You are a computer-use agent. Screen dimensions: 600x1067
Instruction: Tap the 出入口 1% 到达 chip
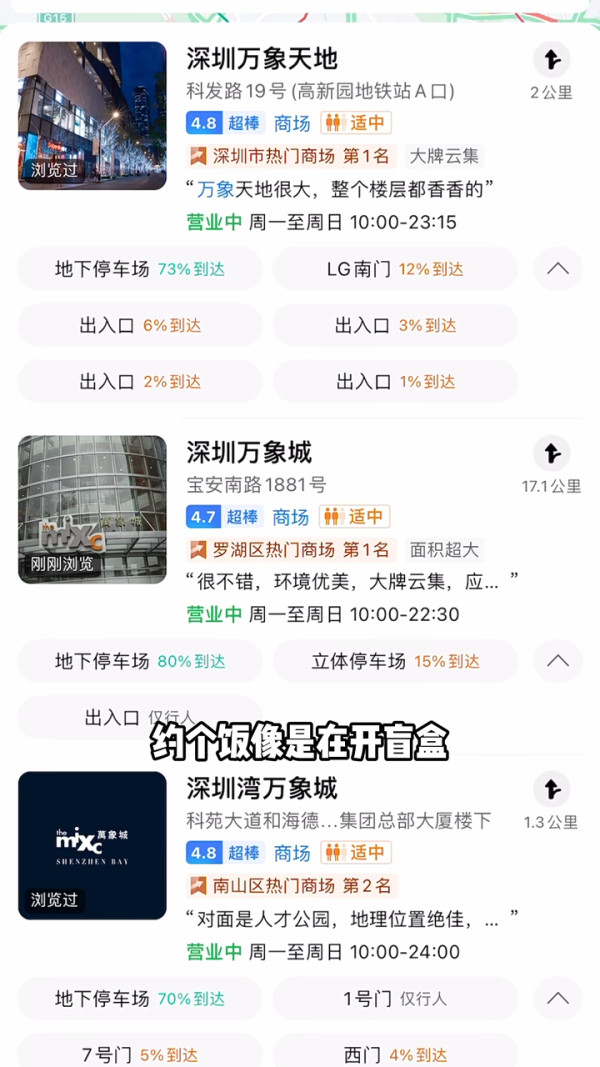(395, 381)
